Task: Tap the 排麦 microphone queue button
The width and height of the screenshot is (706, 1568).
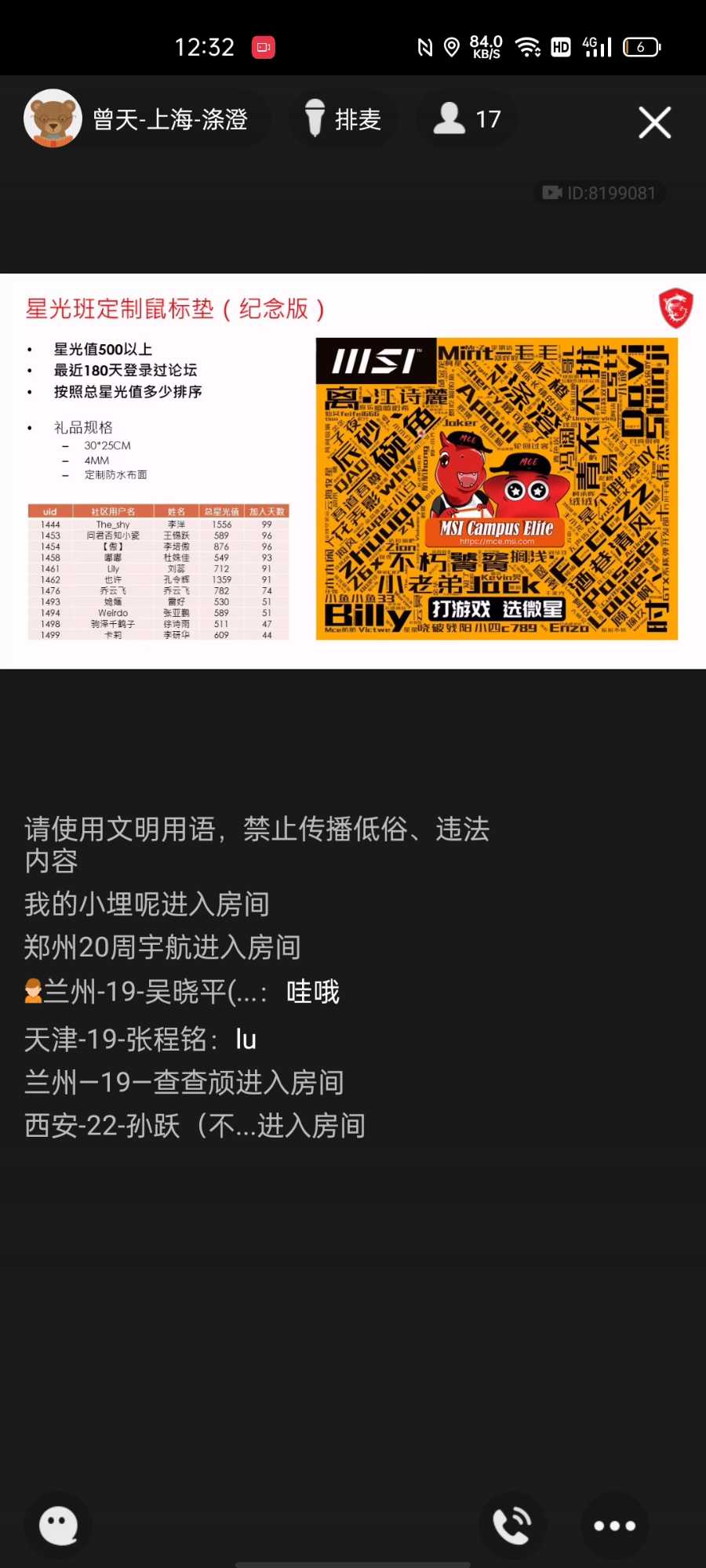Action: (x=343, y=119)
